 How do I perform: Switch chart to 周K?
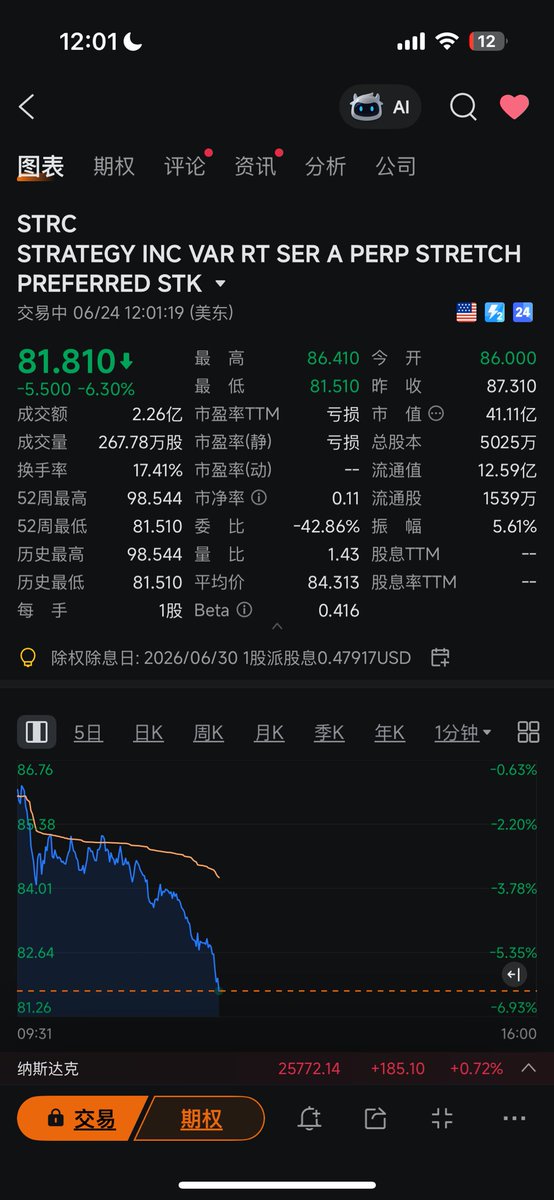tap(208, 733)
